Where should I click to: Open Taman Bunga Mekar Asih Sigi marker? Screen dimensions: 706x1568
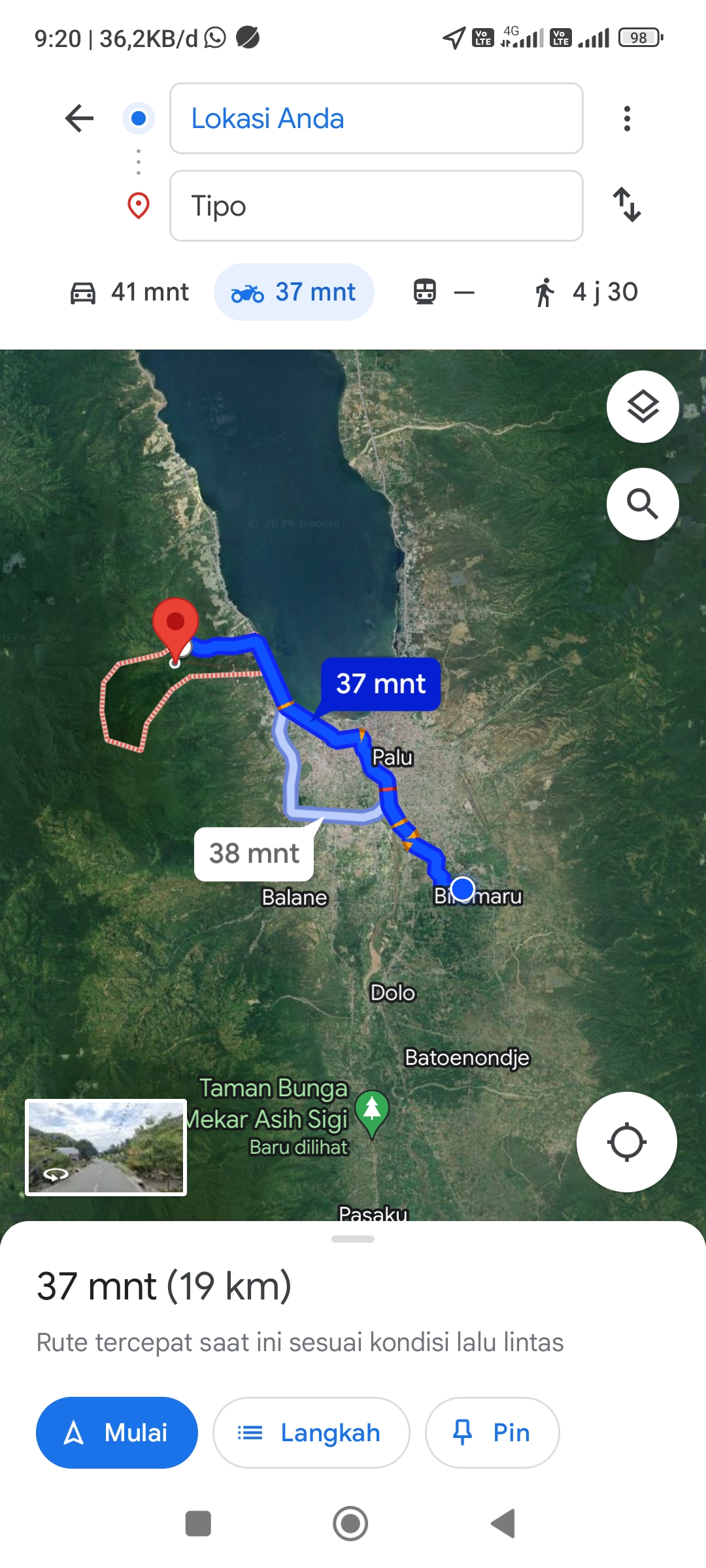click(x=372, y=1112)
